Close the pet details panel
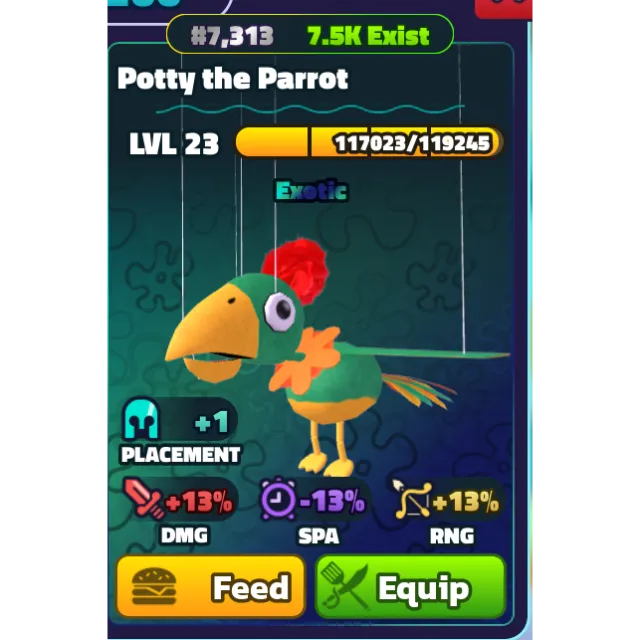640x640 pixels. (507, 6)
